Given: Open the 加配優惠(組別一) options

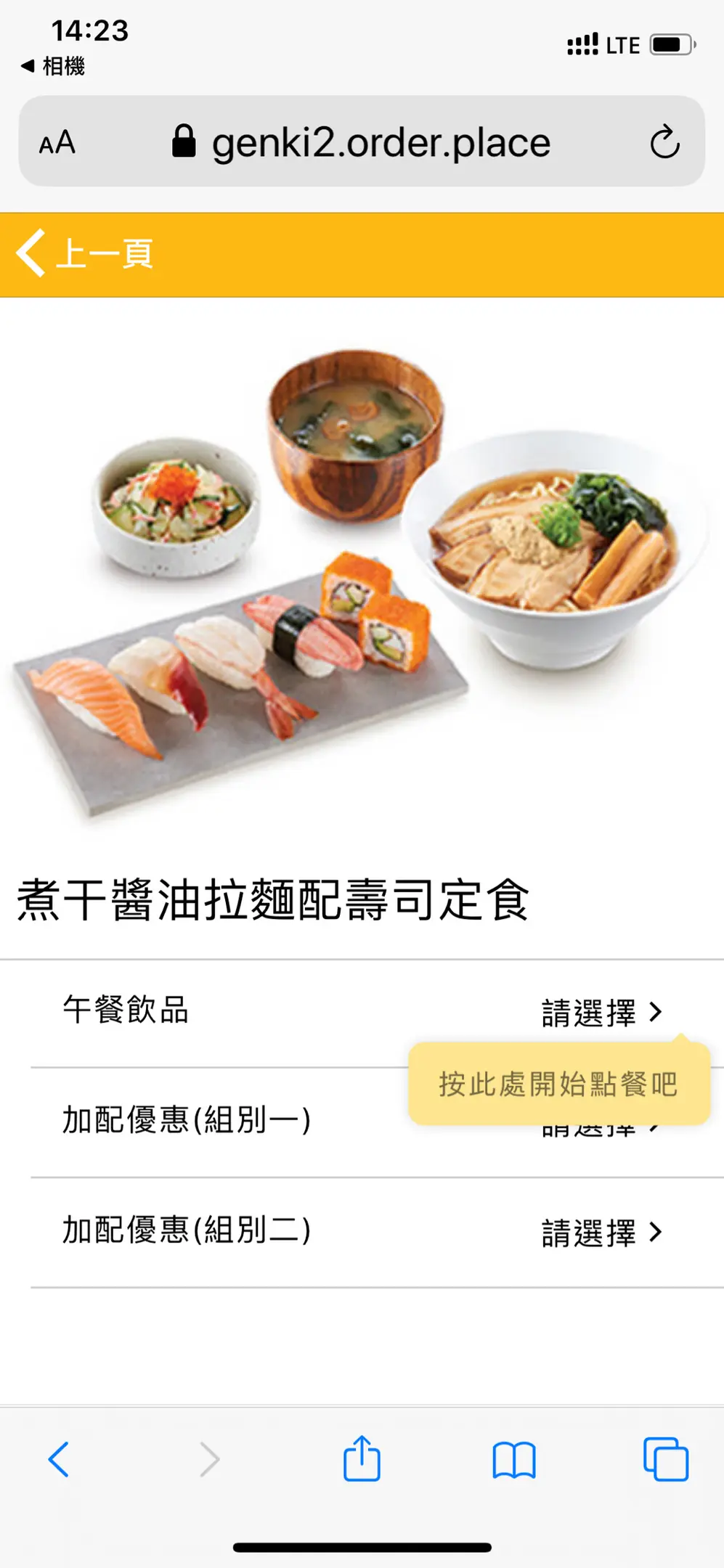Looking at the screenshot, I should (218, 1120).
